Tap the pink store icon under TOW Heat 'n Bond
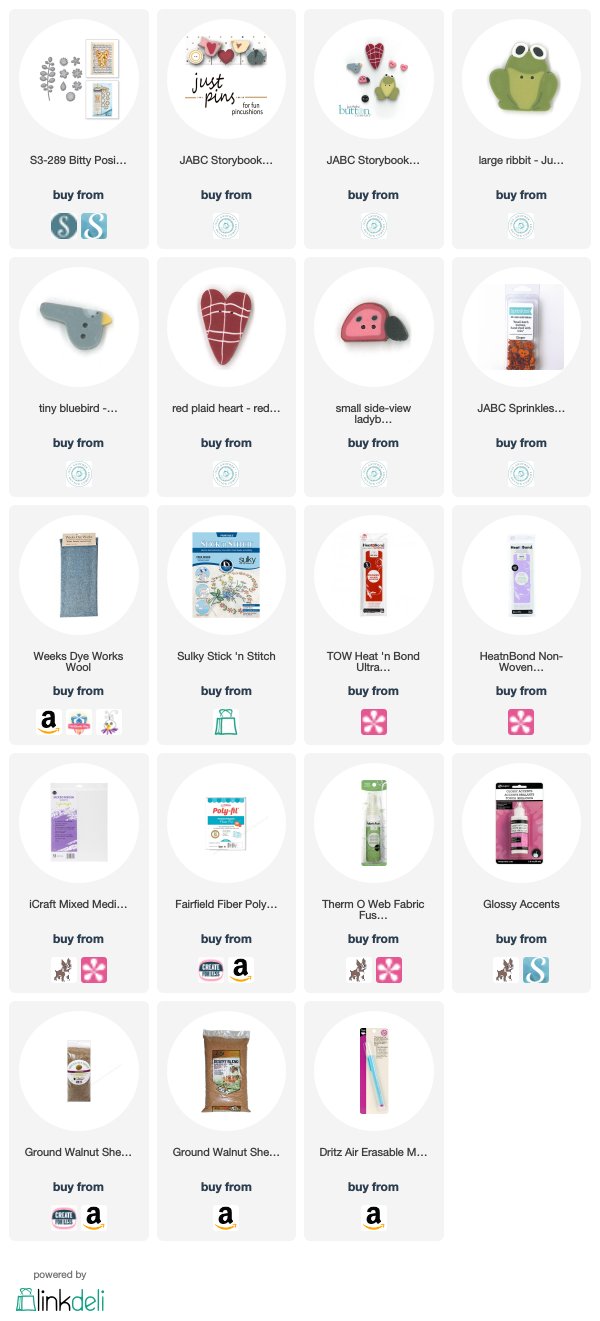This screenshot has width=600, height=1321. tap(373, 722)
